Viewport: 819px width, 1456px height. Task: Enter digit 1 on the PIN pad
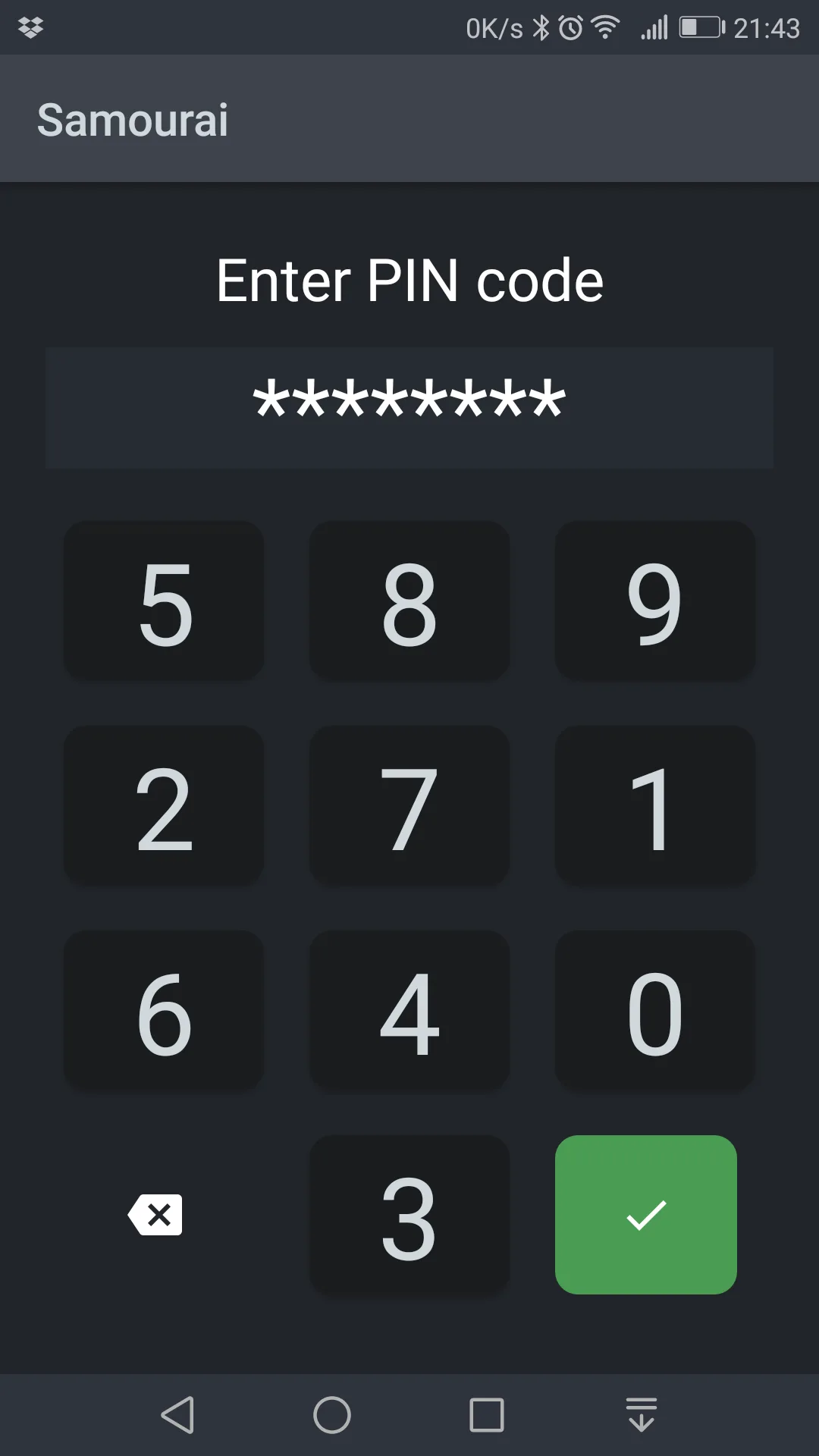pos(655,805)
